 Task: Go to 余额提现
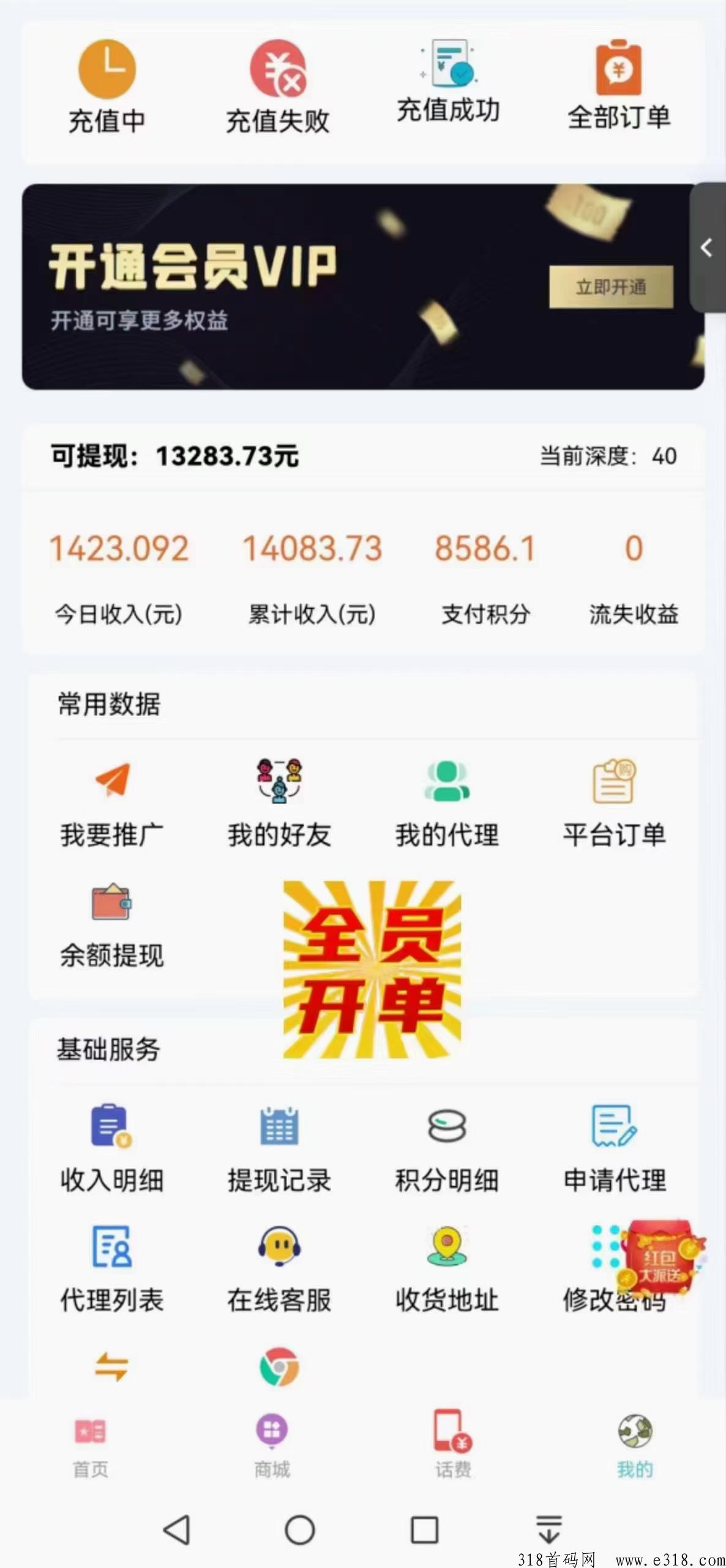point(112,925)
